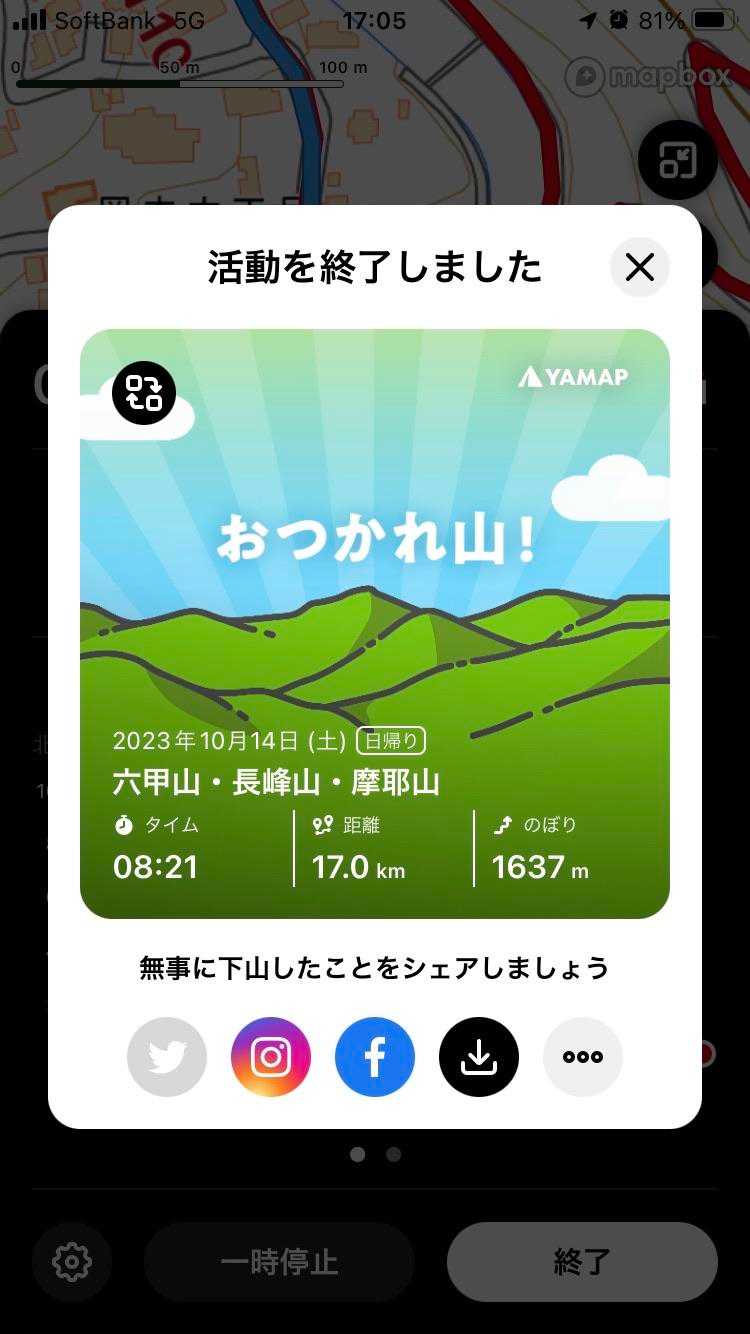Viewport: 750px width, 1334px height.
Task: Share the activity on Twitter
Action: [167, 1057]
